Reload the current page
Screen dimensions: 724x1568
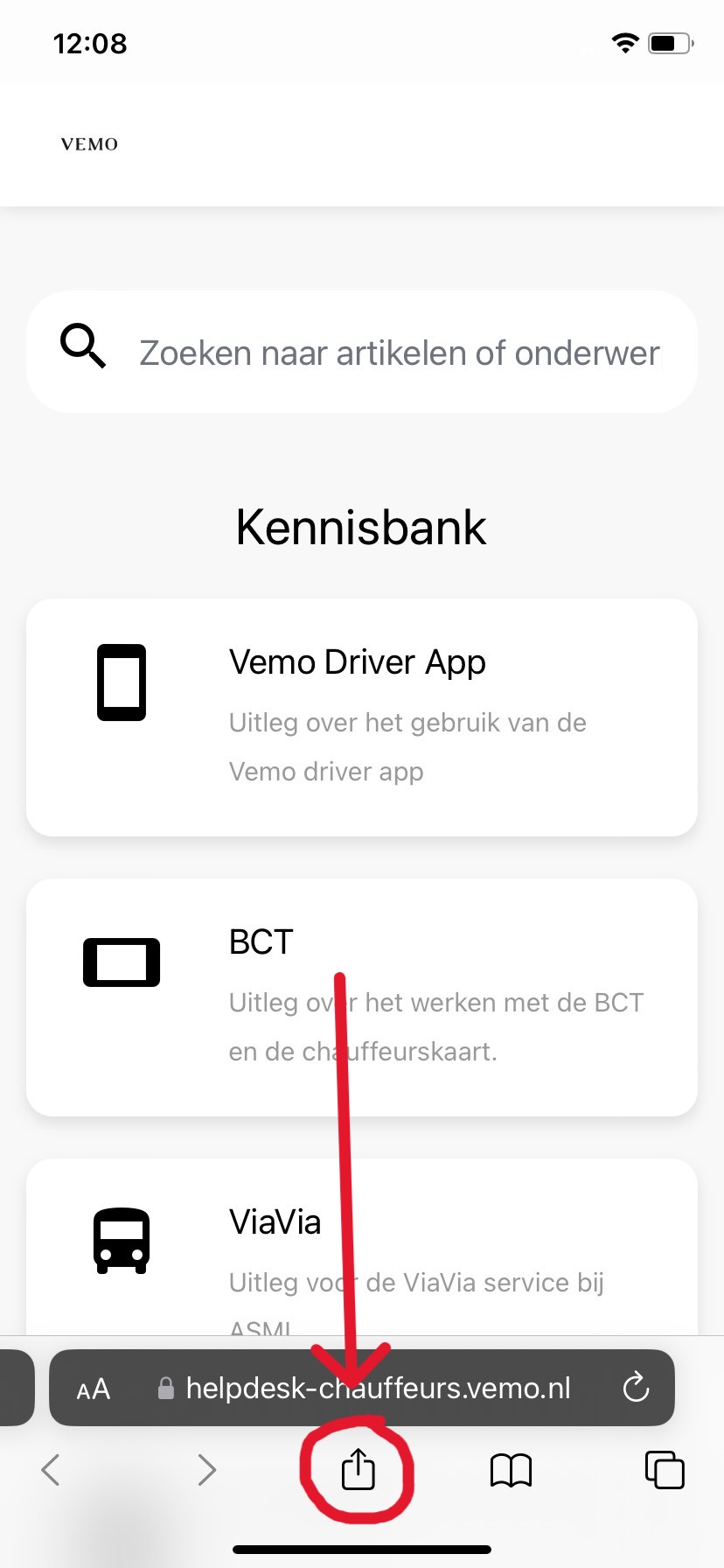click(x=636, y=1388)
